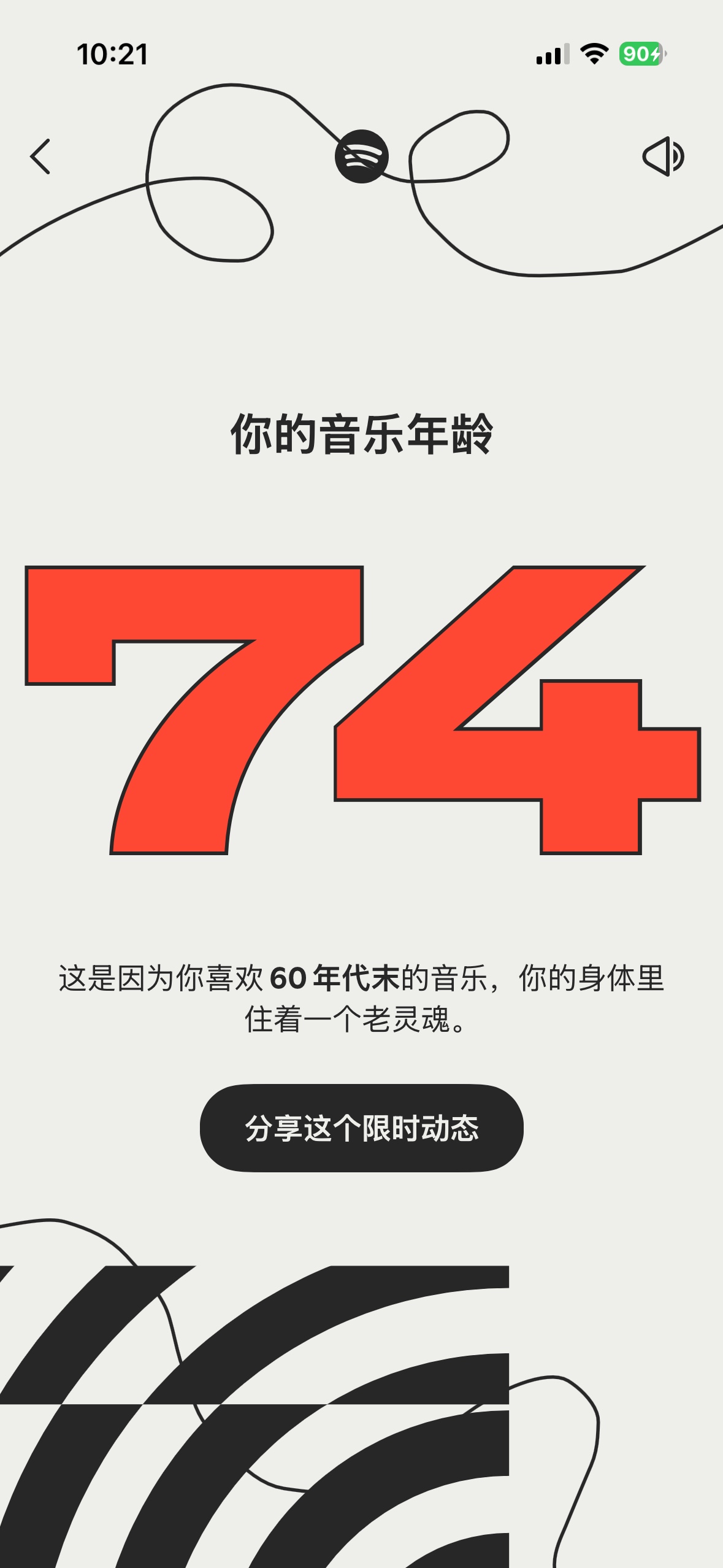Tap 分享这个限时动态 share button
The width and height of the screenshot is (723, 1568).
[361, 1128]
